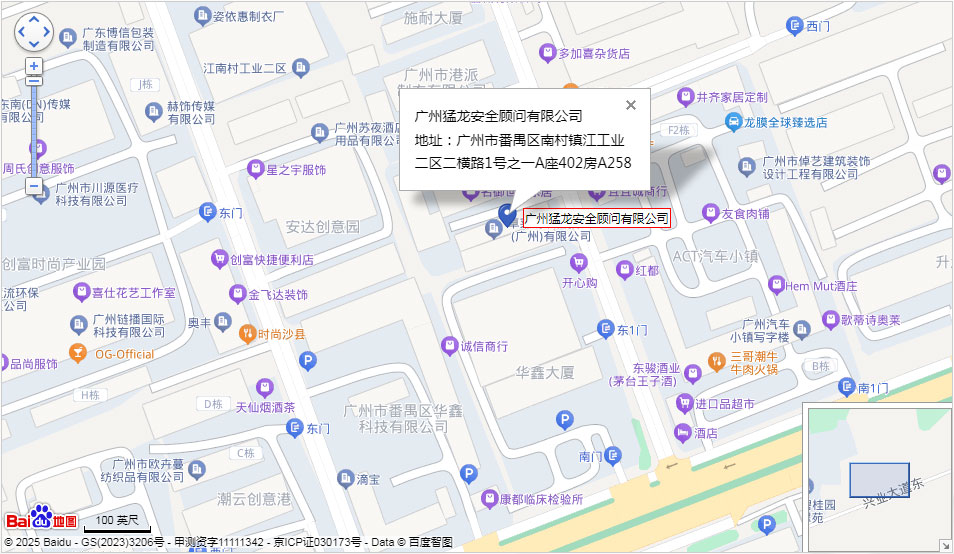Open the 诚信商行 shop marker
Viewport: 954px width, 554px height.
[x=449, y=346]
